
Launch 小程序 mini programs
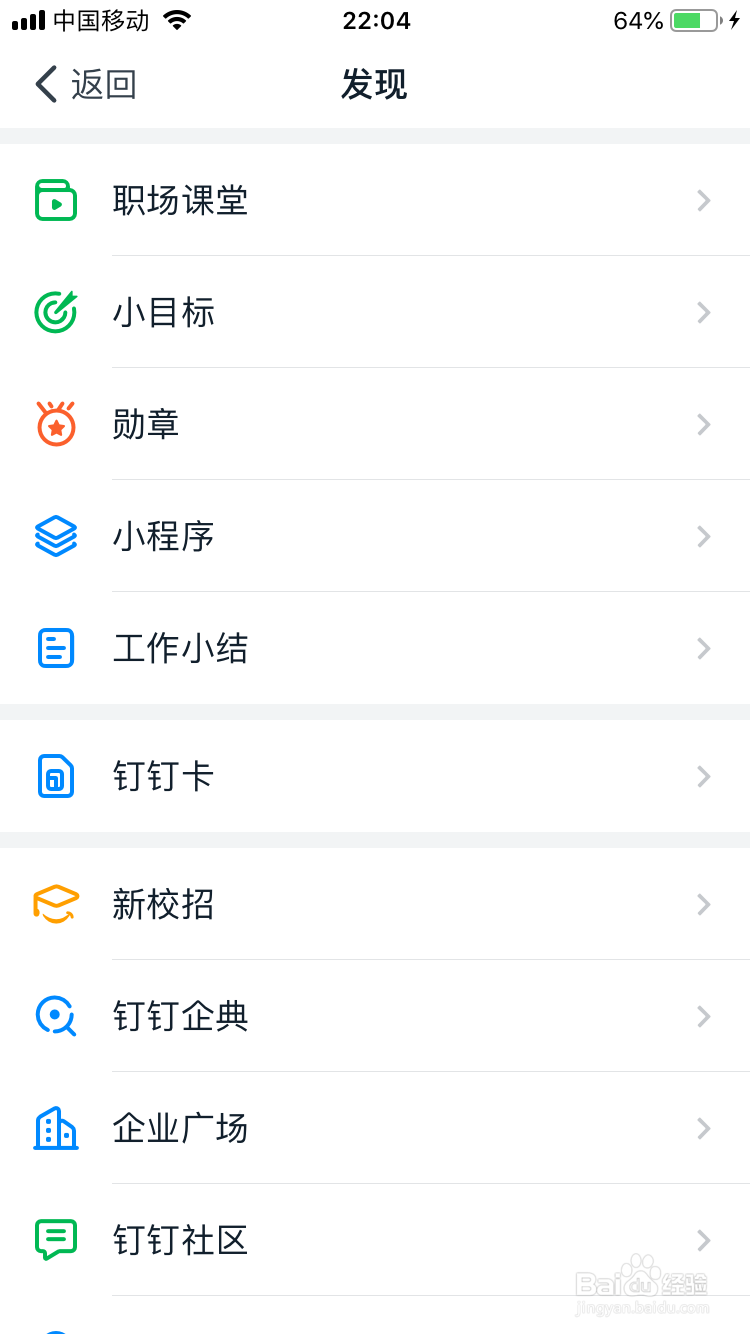tap(164, 537)
